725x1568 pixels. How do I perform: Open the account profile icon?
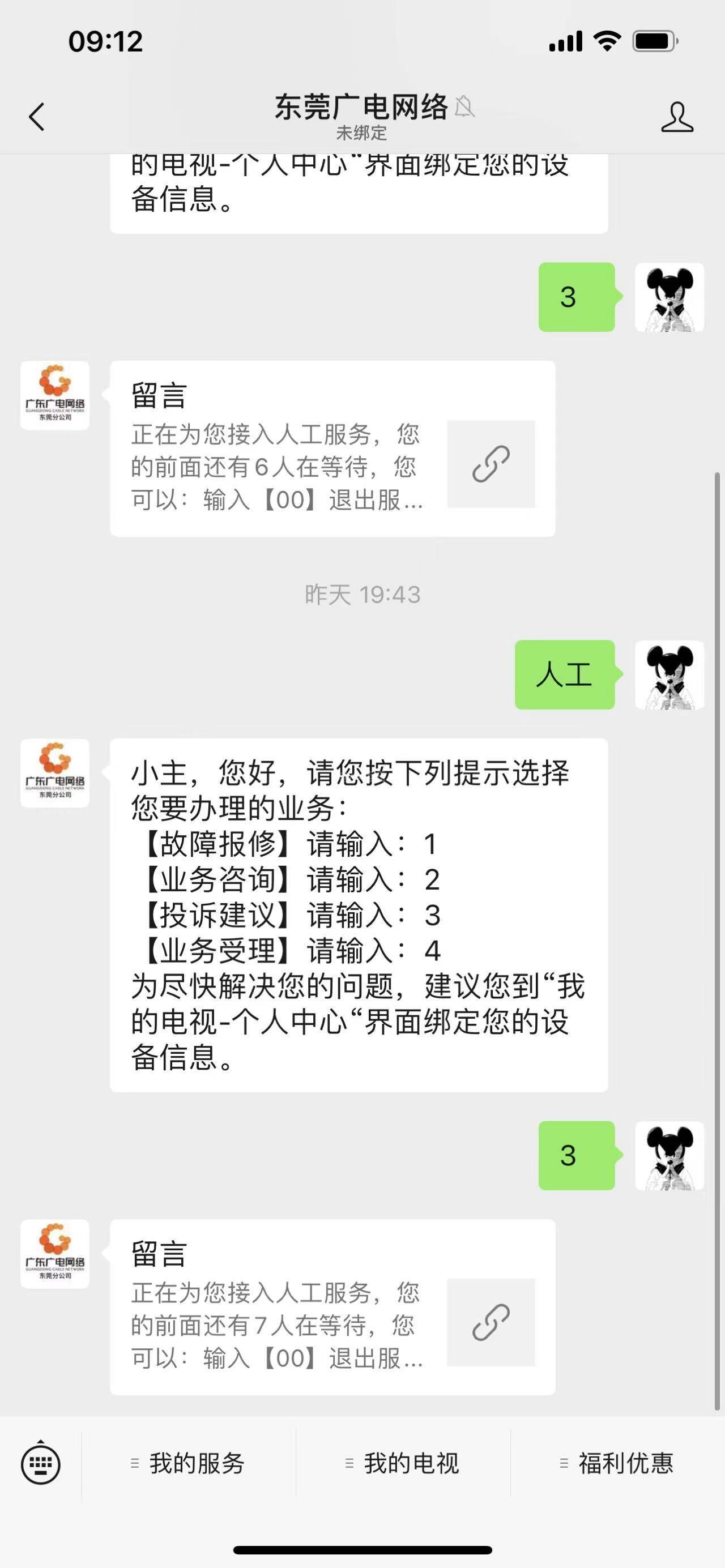click(x=676, y=117)
